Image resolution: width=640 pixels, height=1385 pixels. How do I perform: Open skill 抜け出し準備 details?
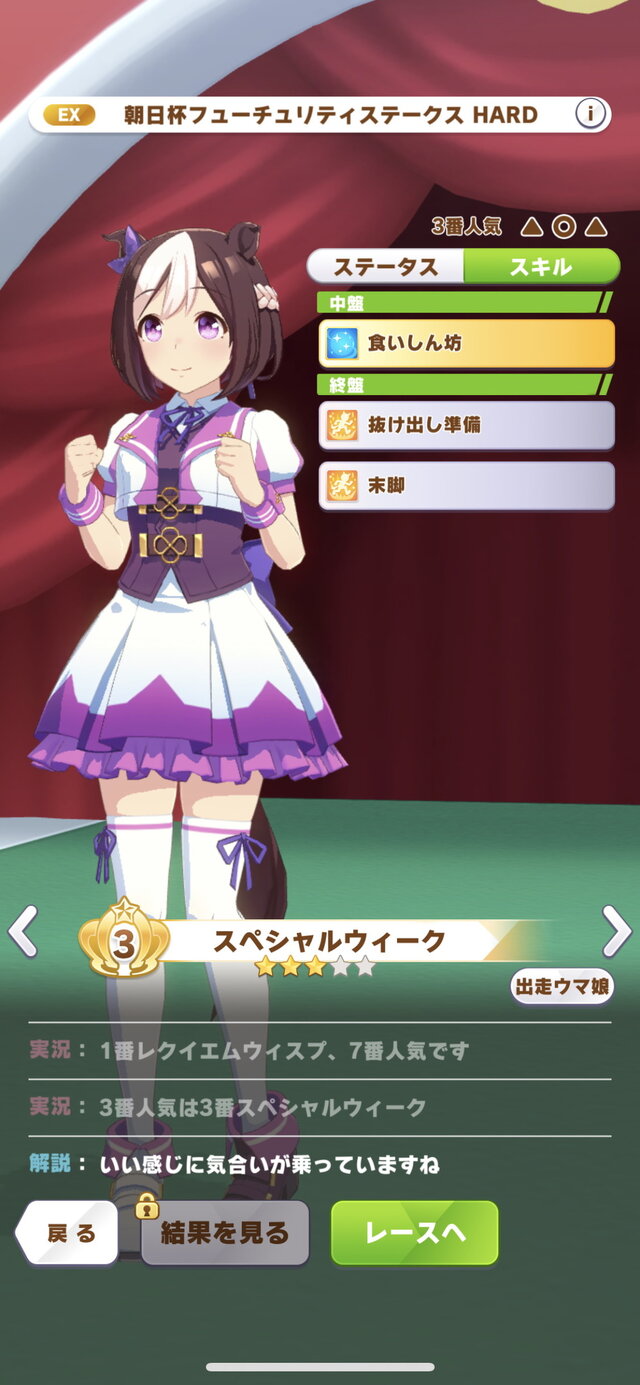click(466, 425)
